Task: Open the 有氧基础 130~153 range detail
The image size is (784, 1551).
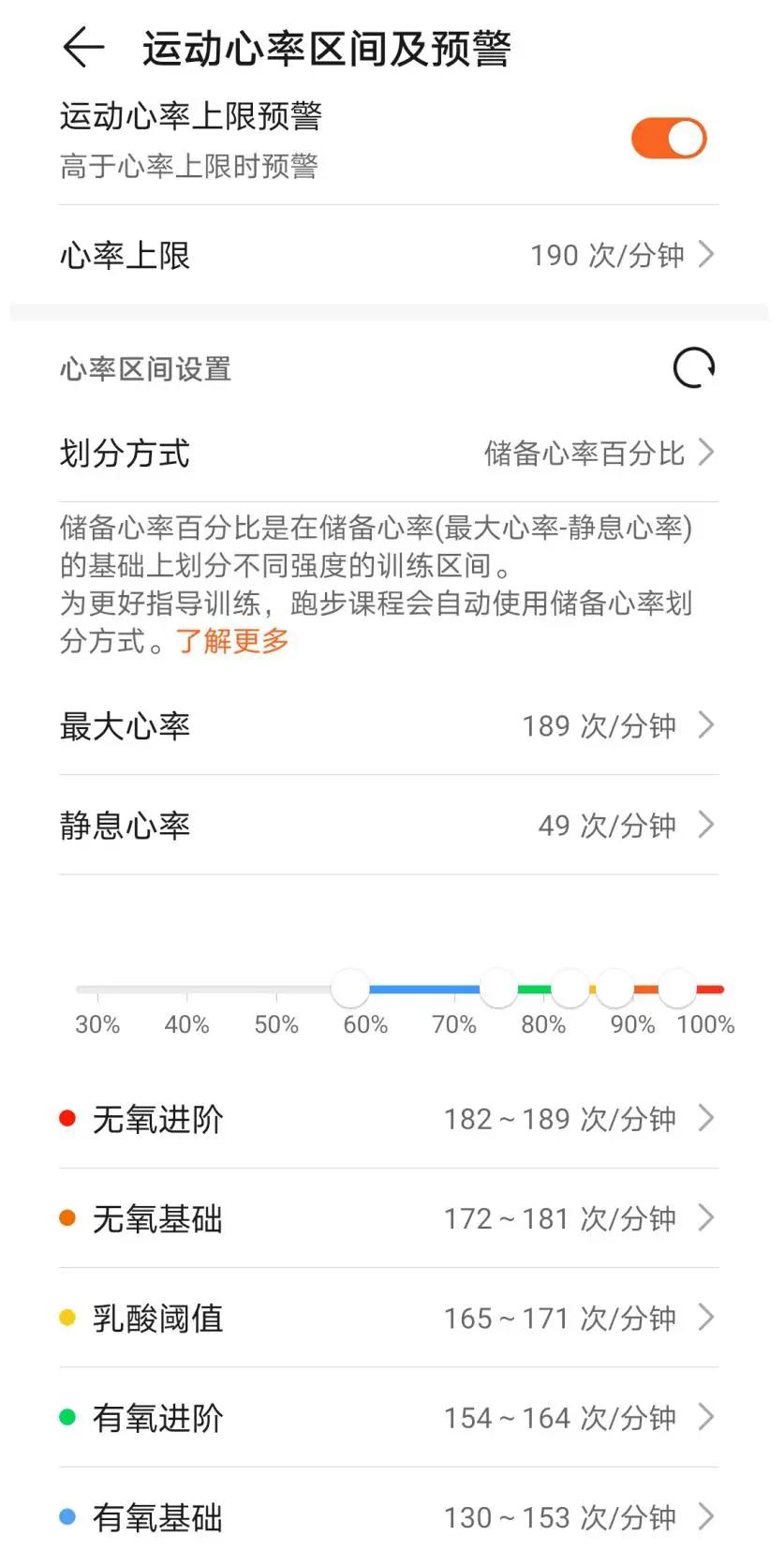Action: 392,1517
